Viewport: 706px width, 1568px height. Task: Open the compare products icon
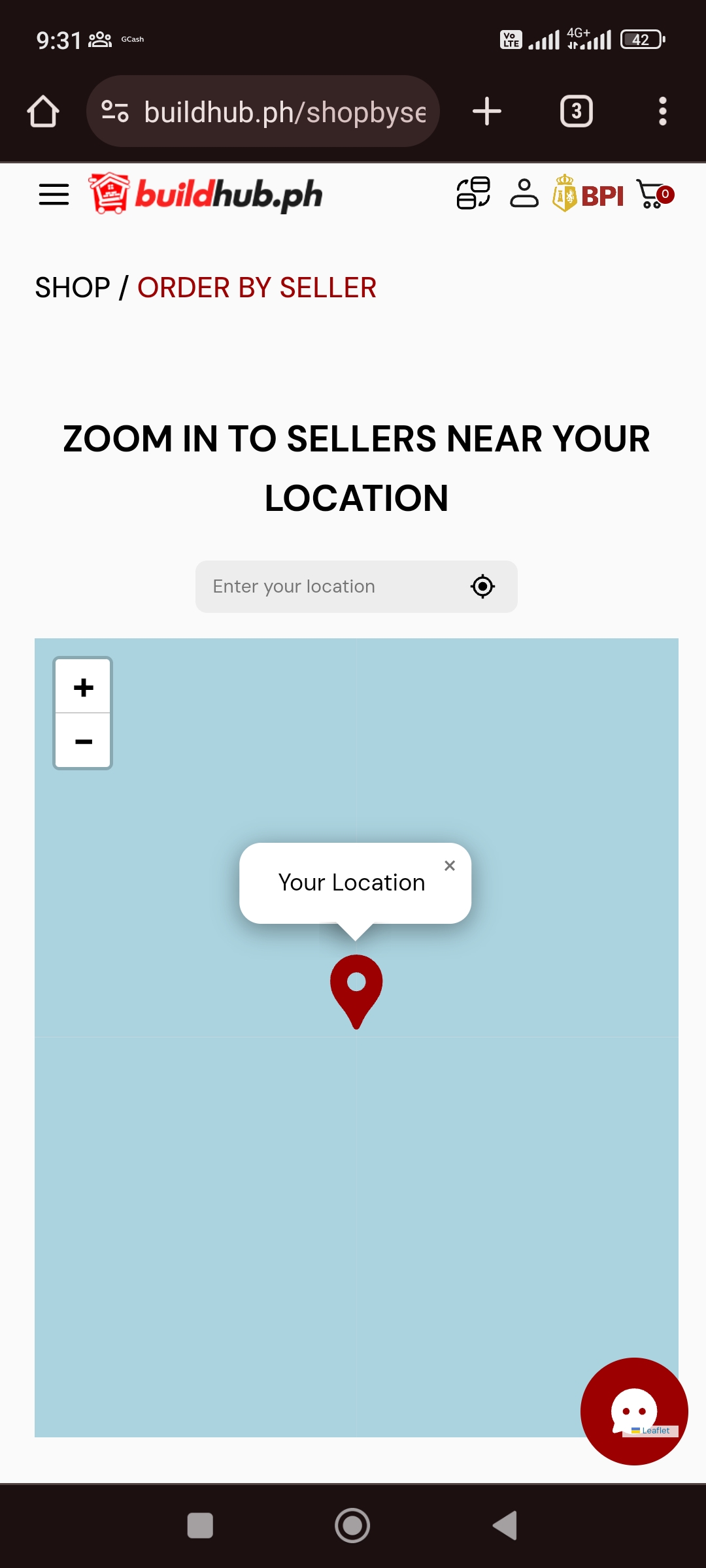point(473,193)
